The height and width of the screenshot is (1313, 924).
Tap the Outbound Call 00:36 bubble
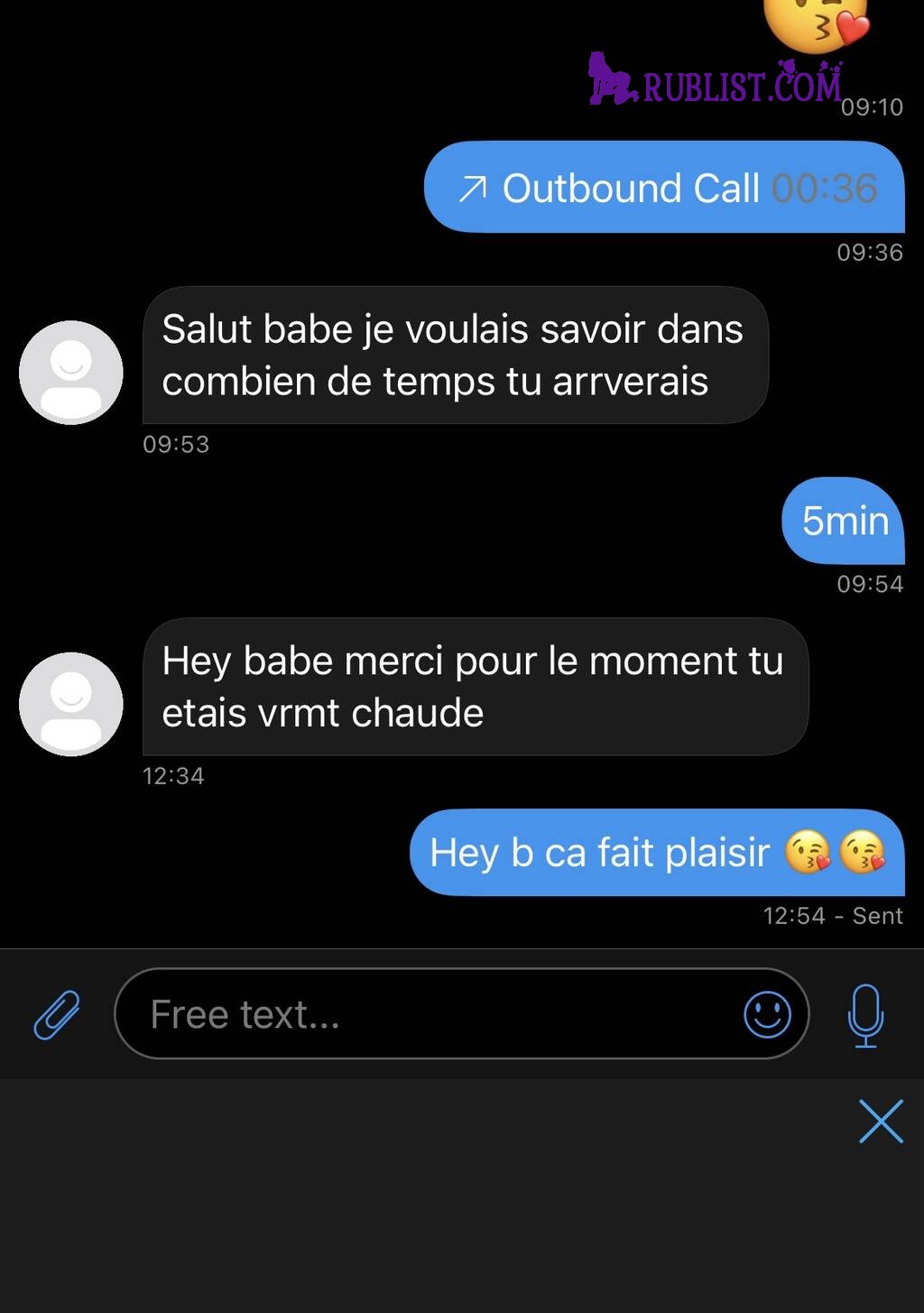(x=664, y=188)
